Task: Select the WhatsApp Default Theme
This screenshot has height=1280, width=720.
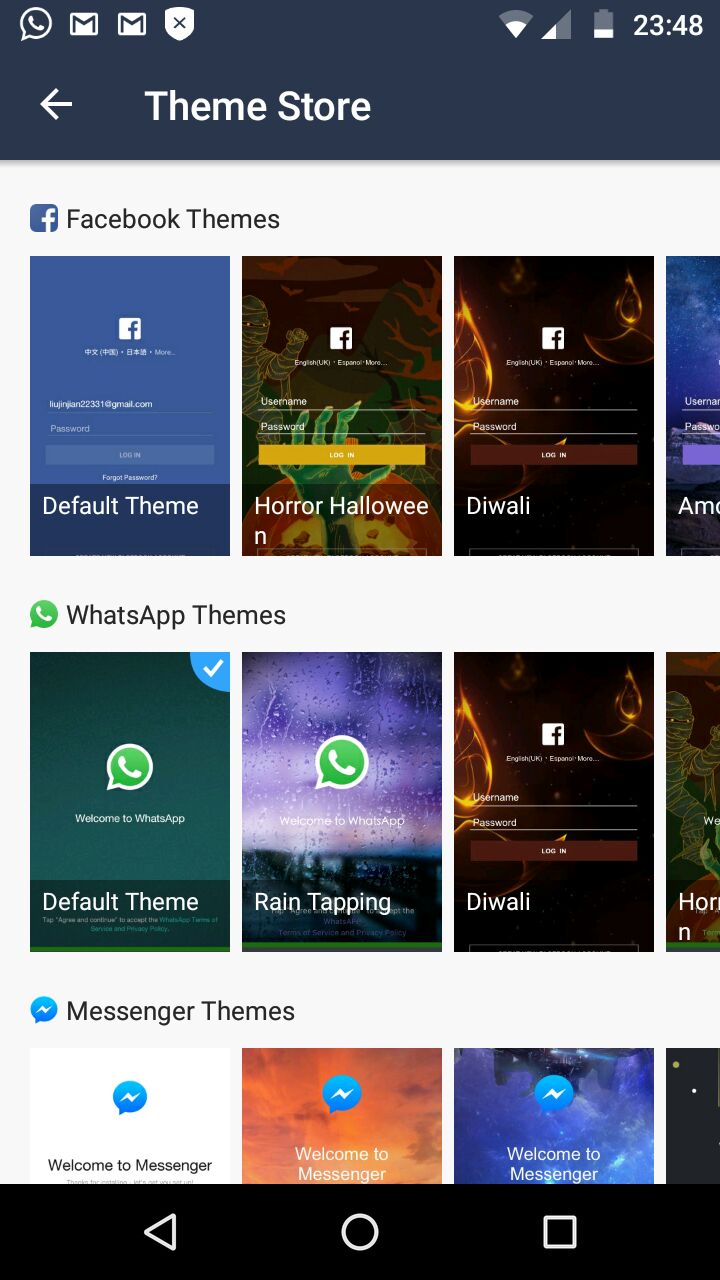Action: tap(130, 802)
